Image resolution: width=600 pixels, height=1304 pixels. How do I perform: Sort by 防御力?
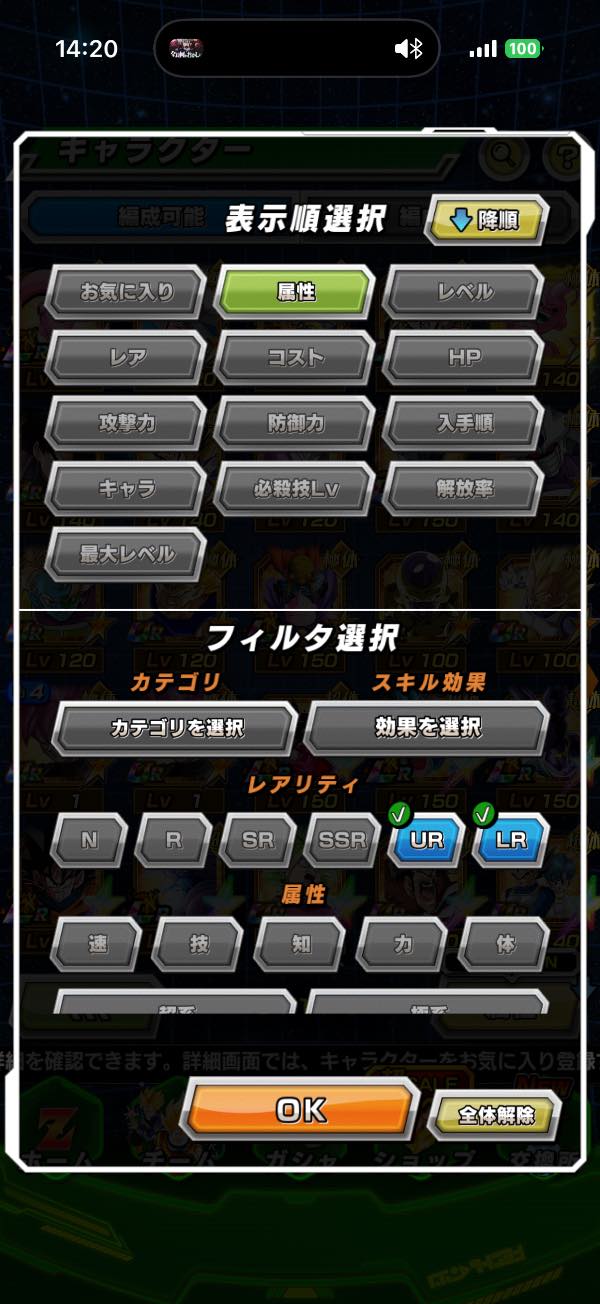coord(295,424)
